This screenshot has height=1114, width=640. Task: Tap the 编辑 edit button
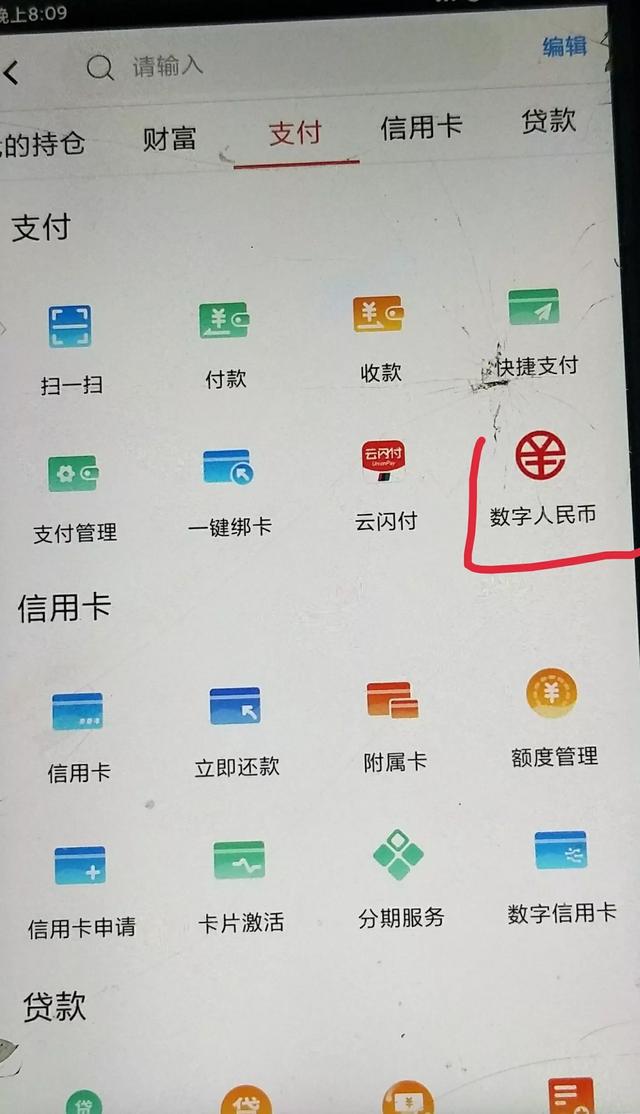[x=565, y=47]
